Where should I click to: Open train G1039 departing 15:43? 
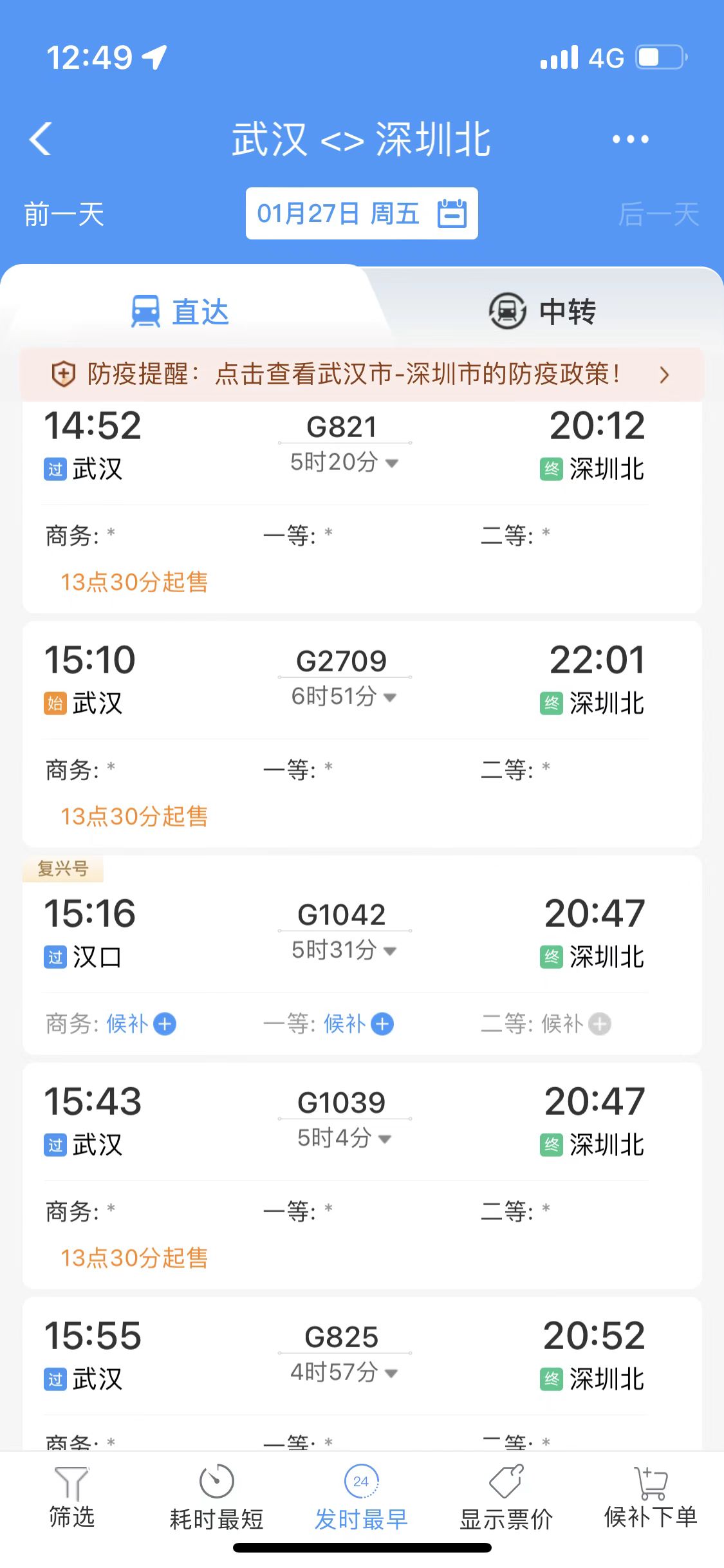pos(362,1176)
